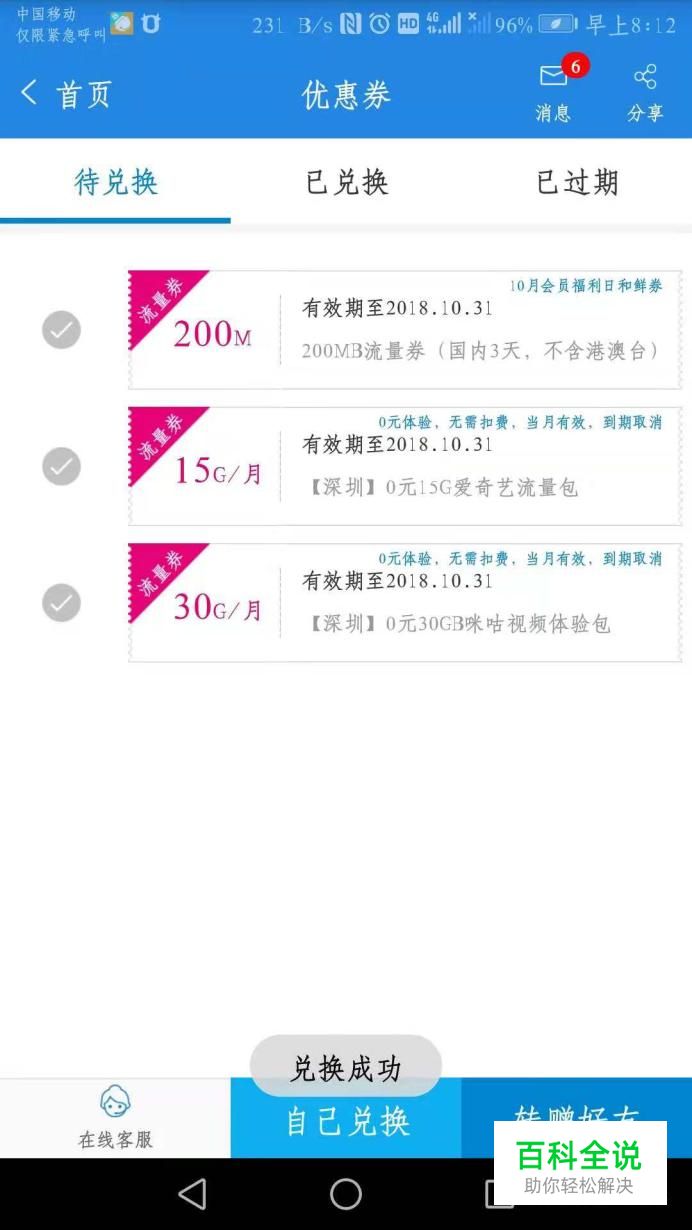Open the 0元30GB咪咕视频体验包 coupon card
This screenshot has height=1230, width=692.
(x=405, y=602)
